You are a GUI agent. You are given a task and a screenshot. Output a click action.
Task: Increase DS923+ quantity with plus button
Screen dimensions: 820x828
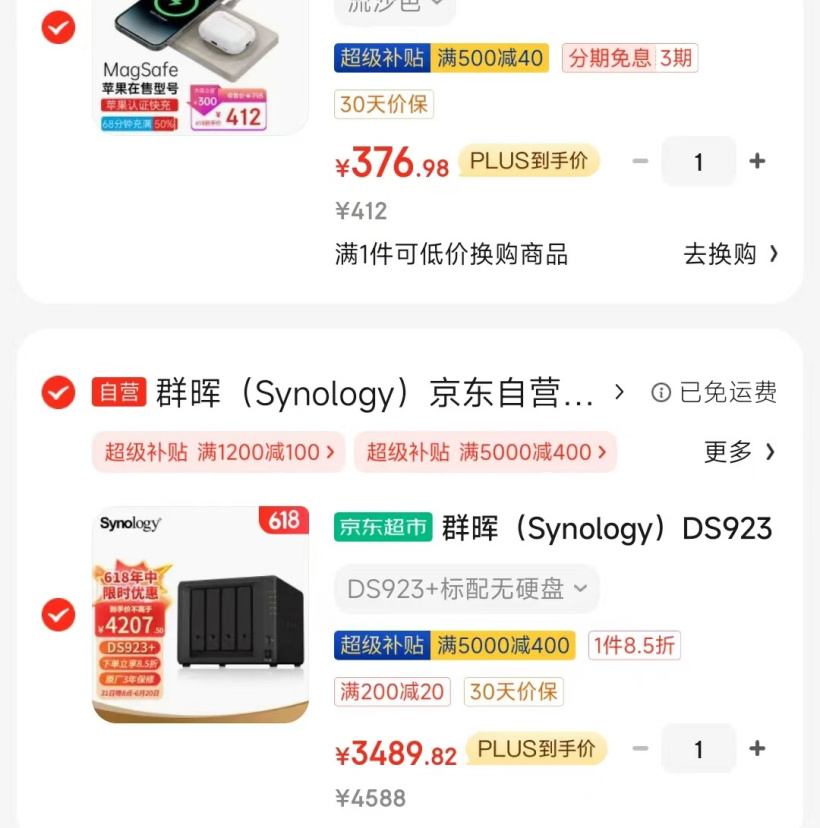[757, 748]
